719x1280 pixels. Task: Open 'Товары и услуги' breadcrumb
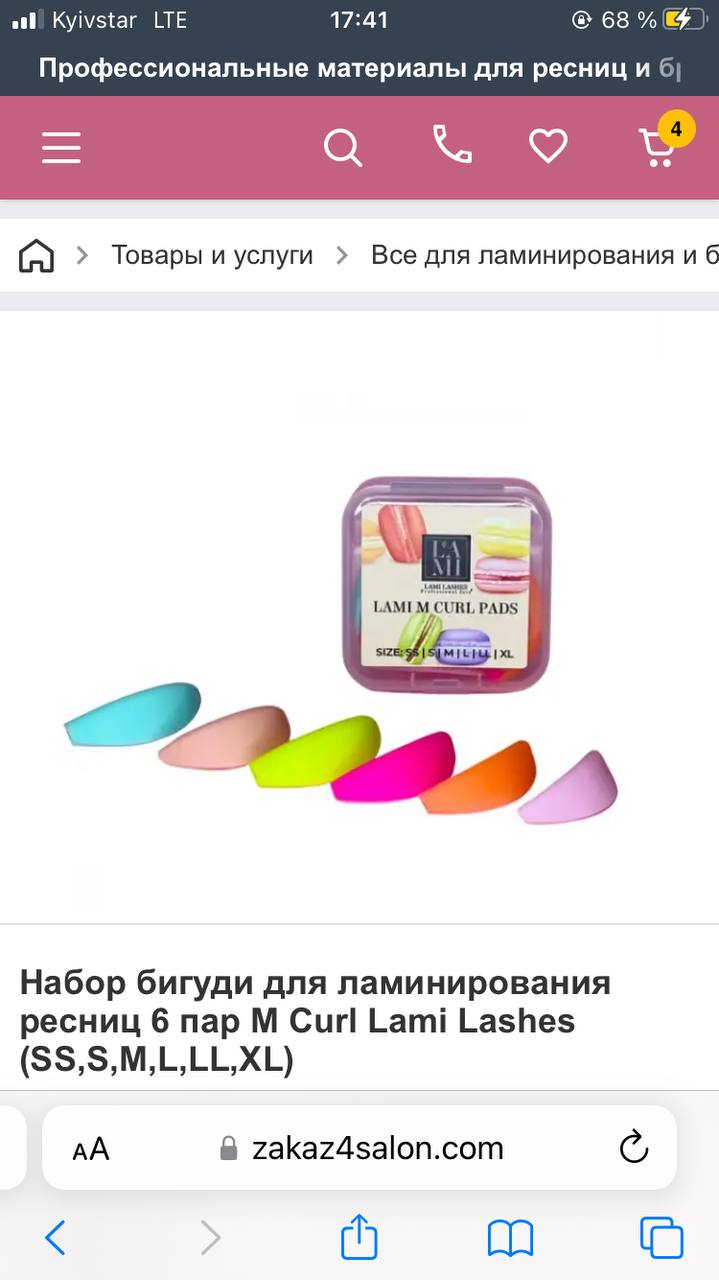coord(212,255)
